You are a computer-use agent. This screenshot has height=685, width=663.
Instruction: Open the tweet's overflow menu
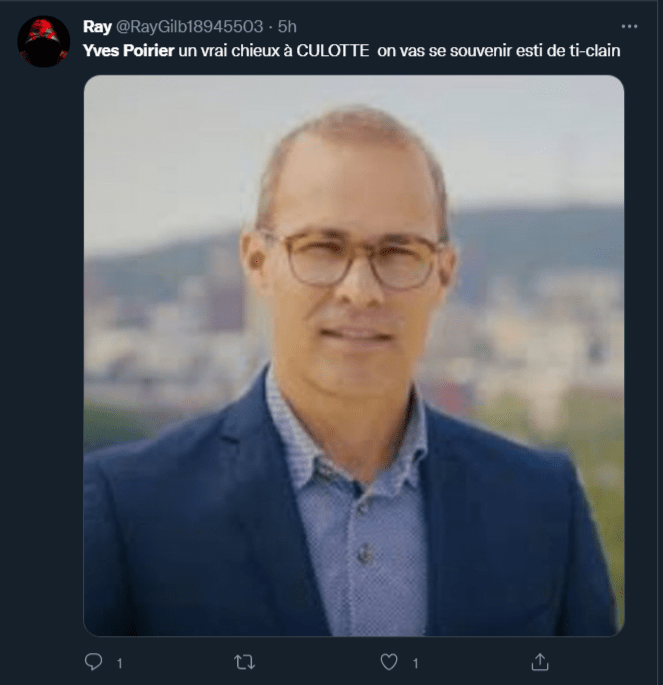click(x=628, y=26)
